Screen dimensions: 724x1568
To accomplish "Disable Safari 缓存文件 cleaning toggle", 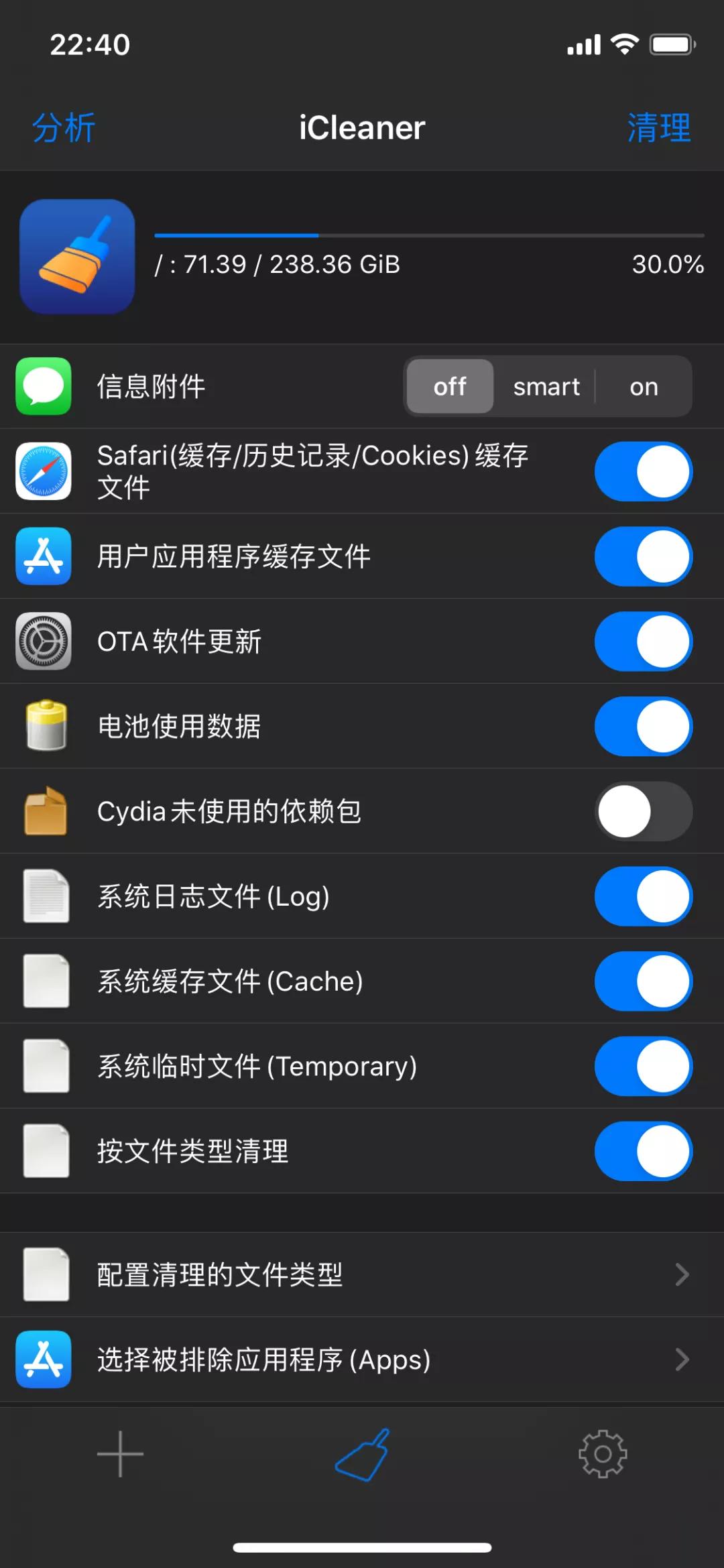I will click(x=642, y=471).
